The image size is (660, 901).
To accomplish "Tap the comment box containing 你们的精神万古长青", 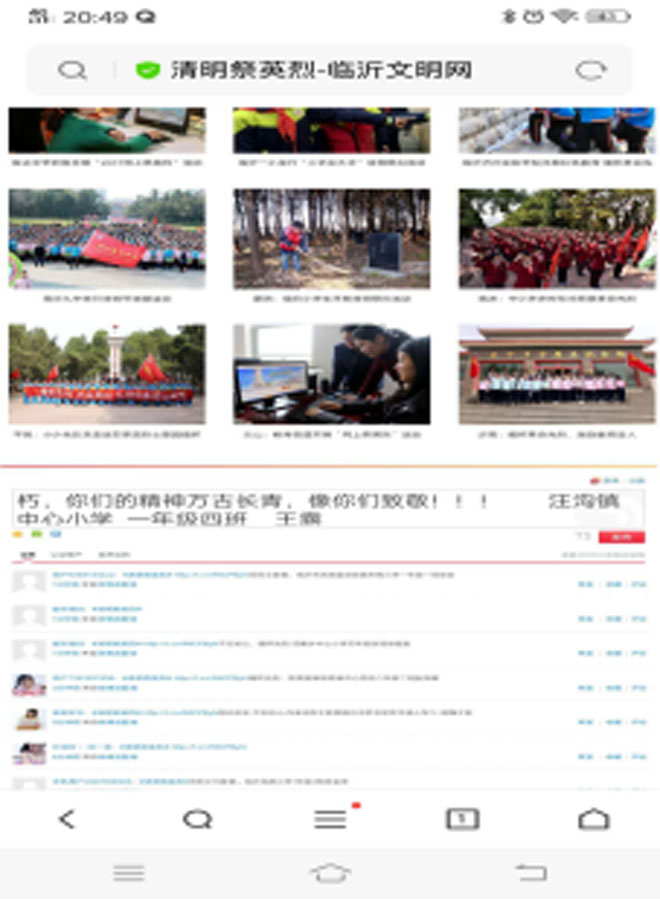I will point(300,509).
